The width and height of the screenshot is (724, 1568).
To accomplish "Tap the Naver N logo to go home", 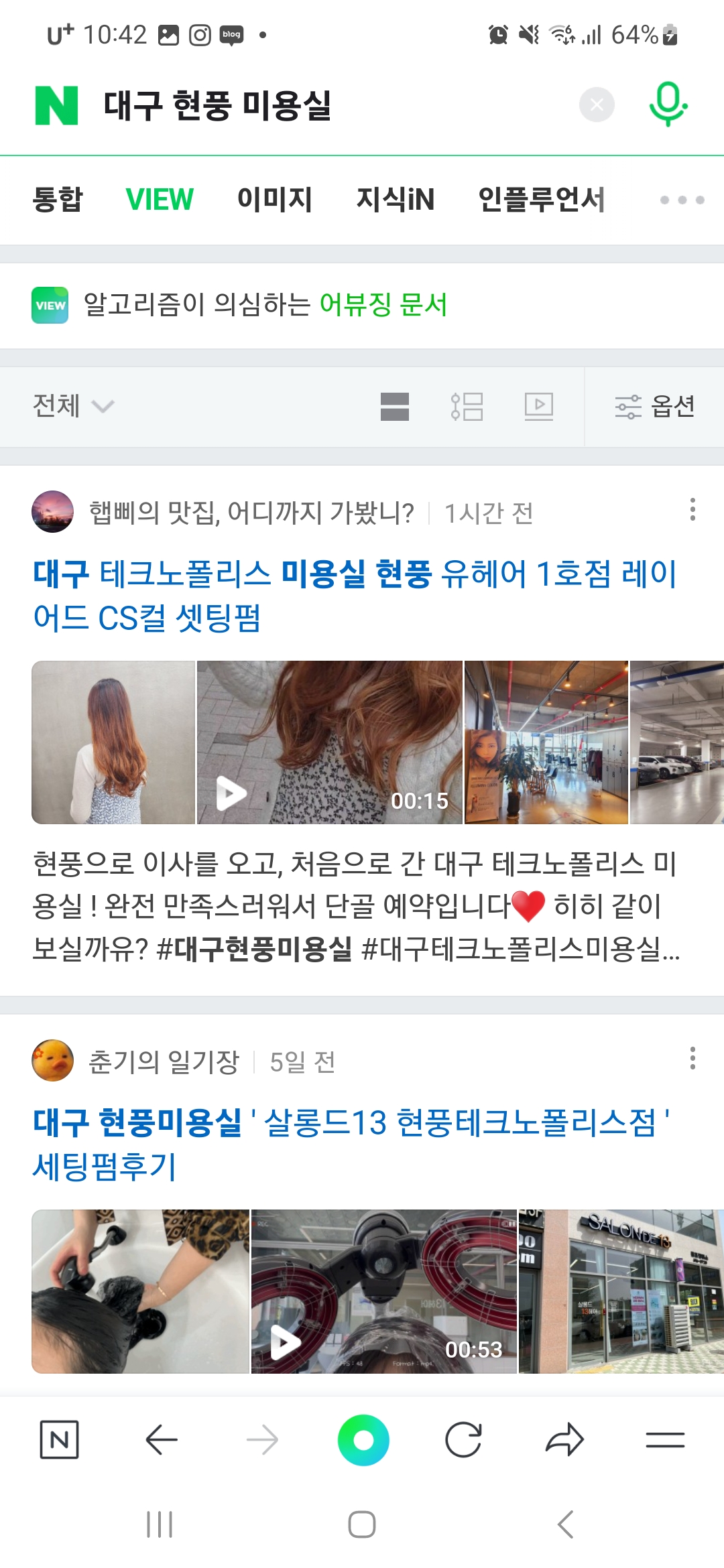I will point(57,105).
